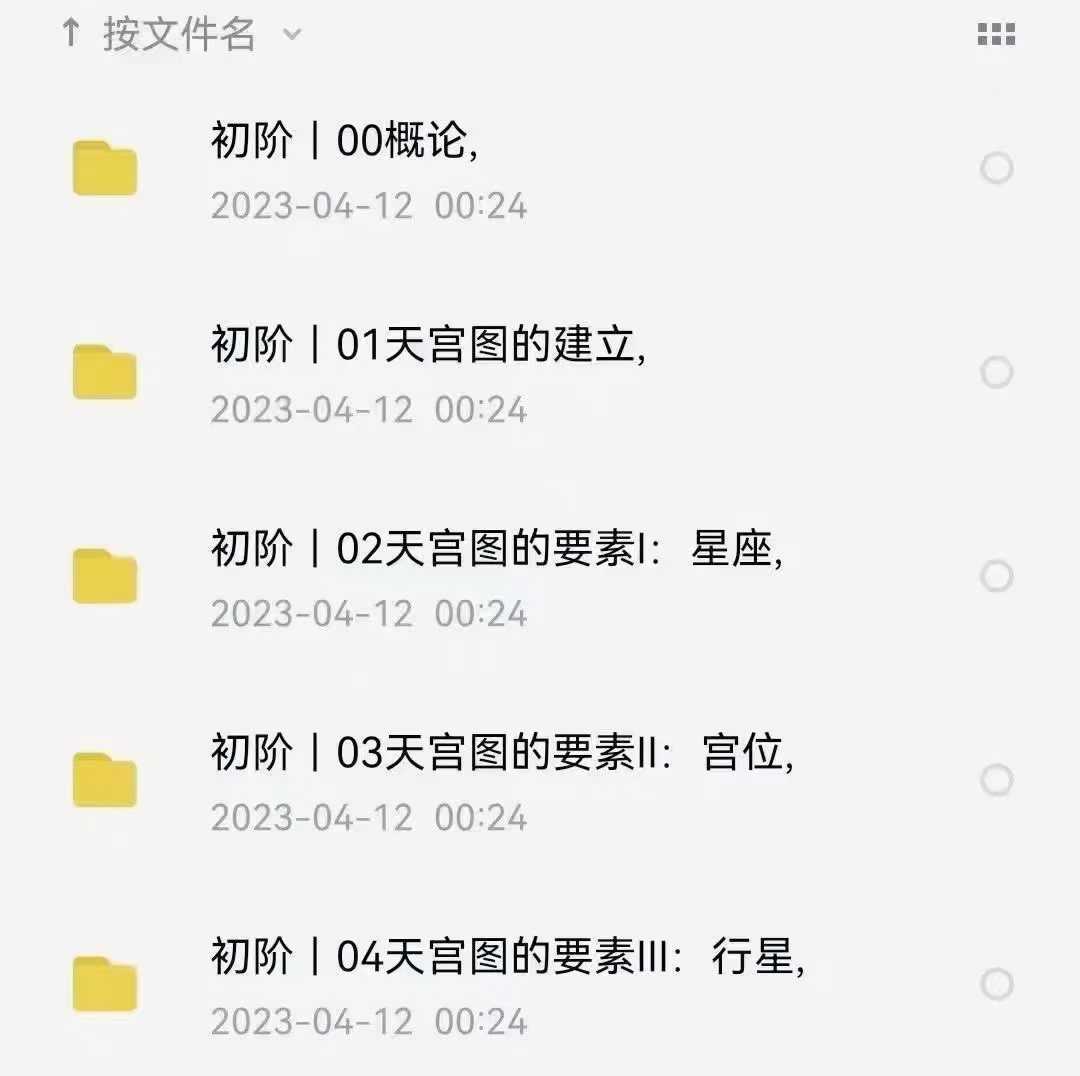Select the 01天宫图的建立 folder circle
Screen dimensions: 1080x1076
pos(996,372)
